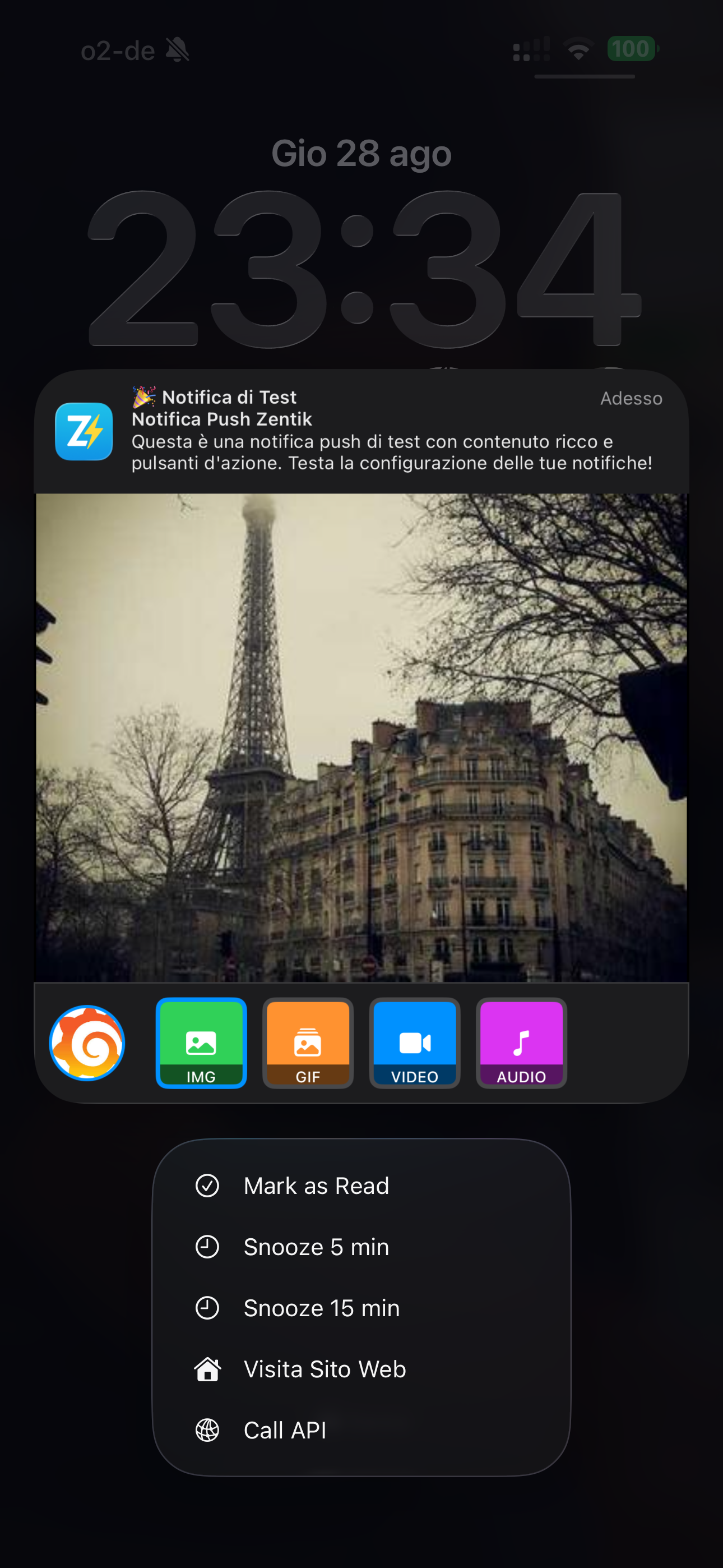Select the purple AUDIO attachment action
Viewport: 723px width, 1568px height.
click(521, 1043)
